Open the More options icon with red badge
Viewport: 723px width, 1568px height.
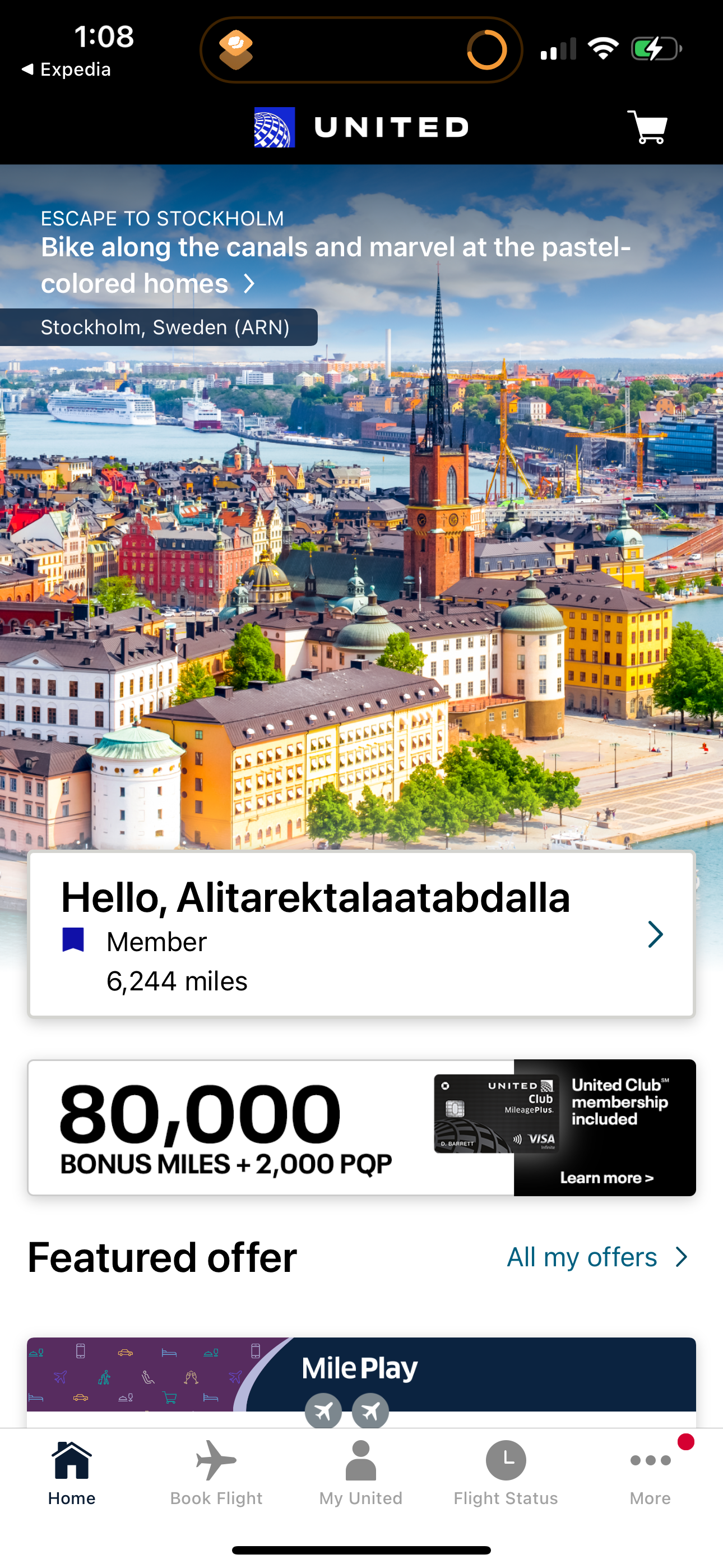click(x=650, y=1461)
